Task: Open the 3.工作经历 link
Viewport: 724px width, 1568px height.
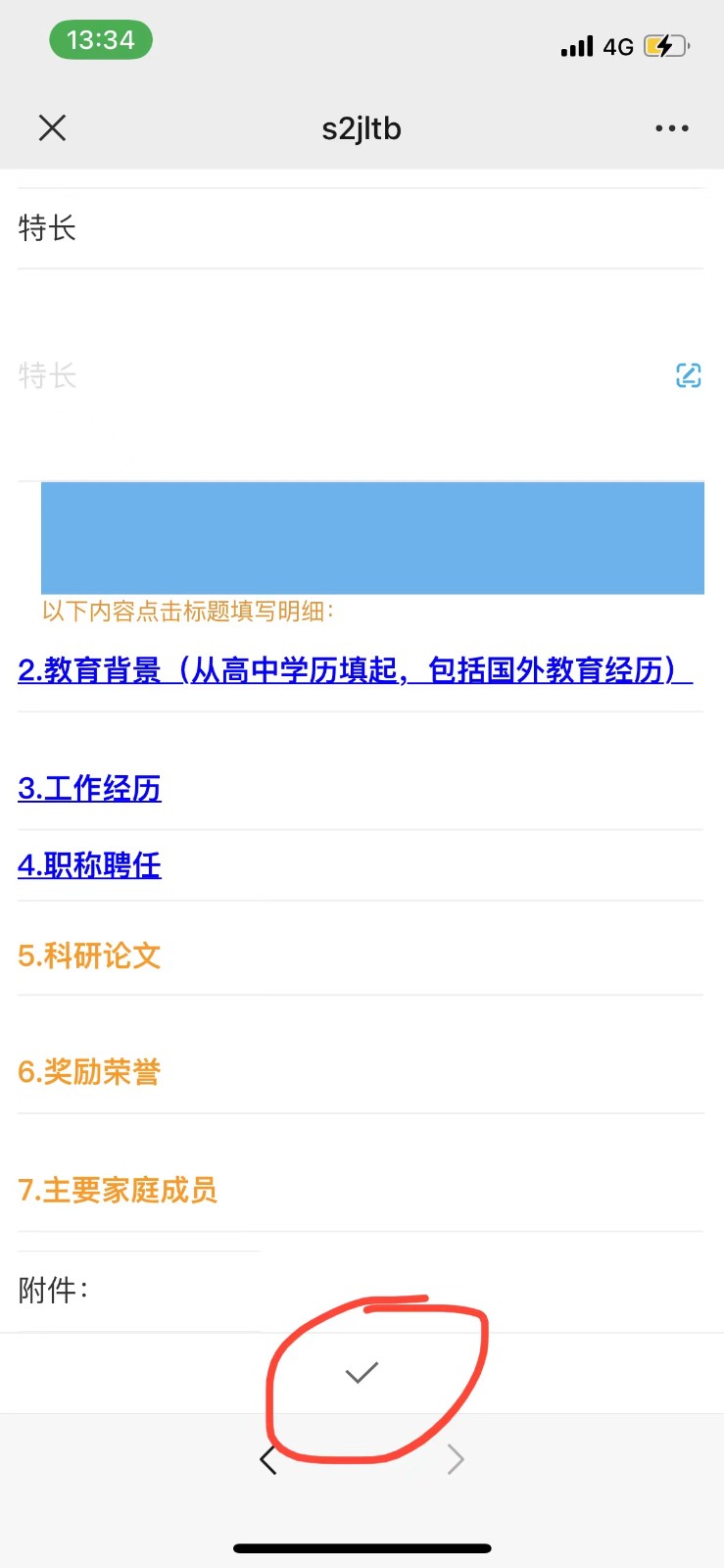Action: tap(89, 788)
